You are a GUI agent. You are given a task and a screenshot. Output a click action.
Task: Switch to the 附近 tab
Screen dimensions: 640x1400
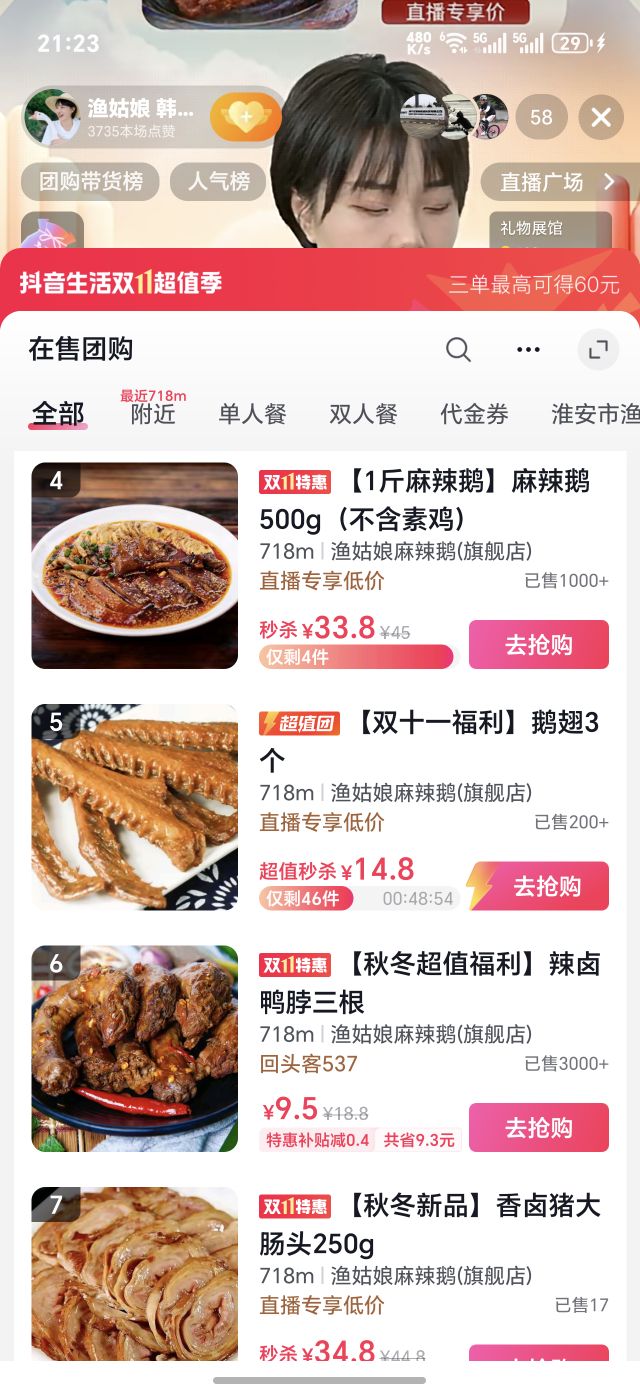(153, 412)
